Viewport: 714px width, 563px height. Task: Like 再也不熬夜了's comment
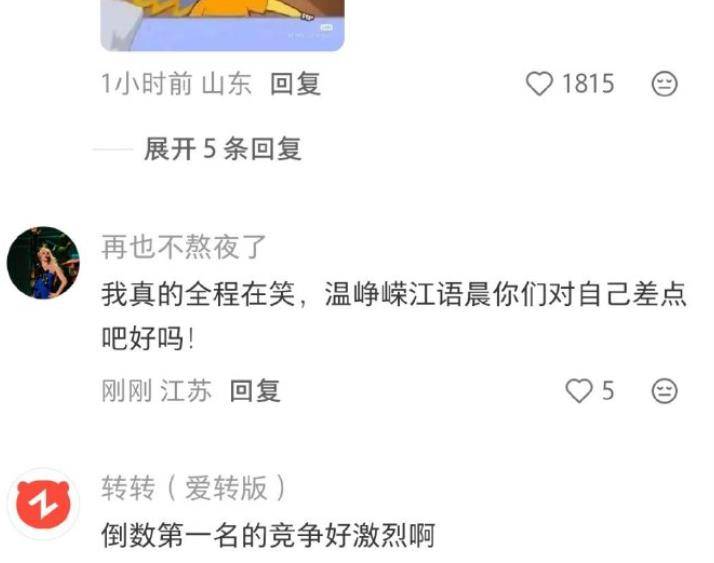coord(580,391)
